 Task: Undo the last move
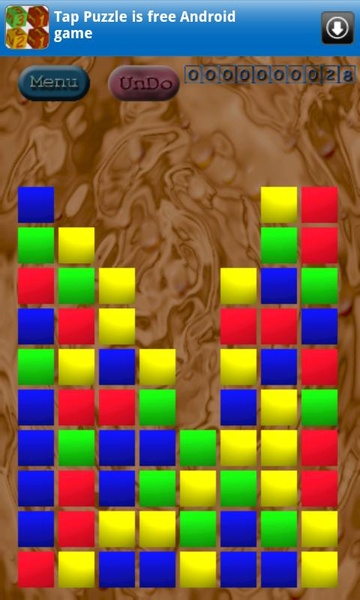144,83
